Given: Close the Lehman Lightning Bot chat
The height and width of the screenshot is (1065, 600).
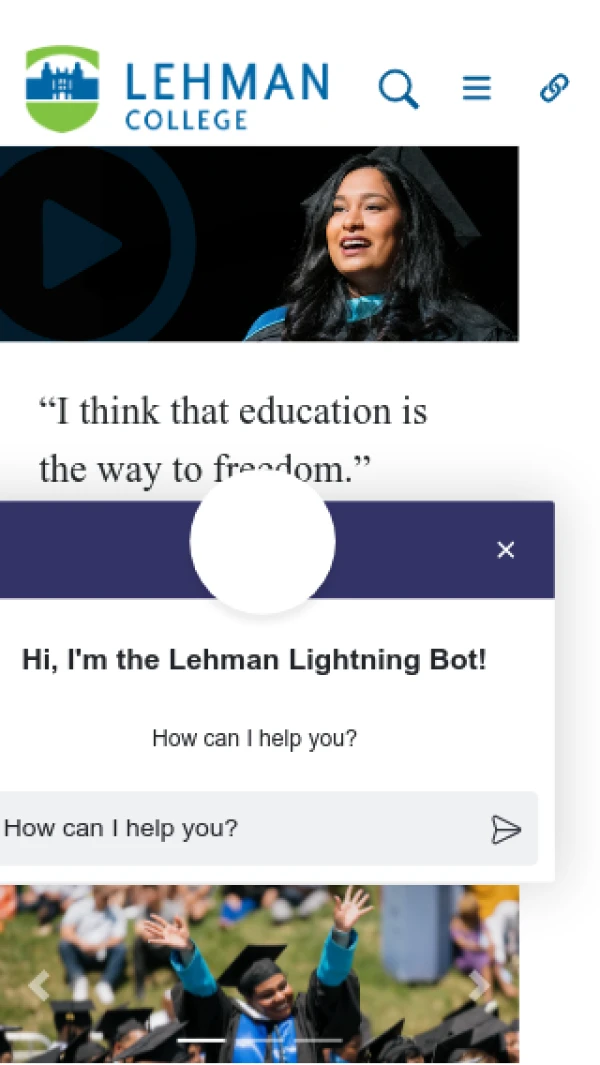Looking at the screenshot, I should [506, 550].
